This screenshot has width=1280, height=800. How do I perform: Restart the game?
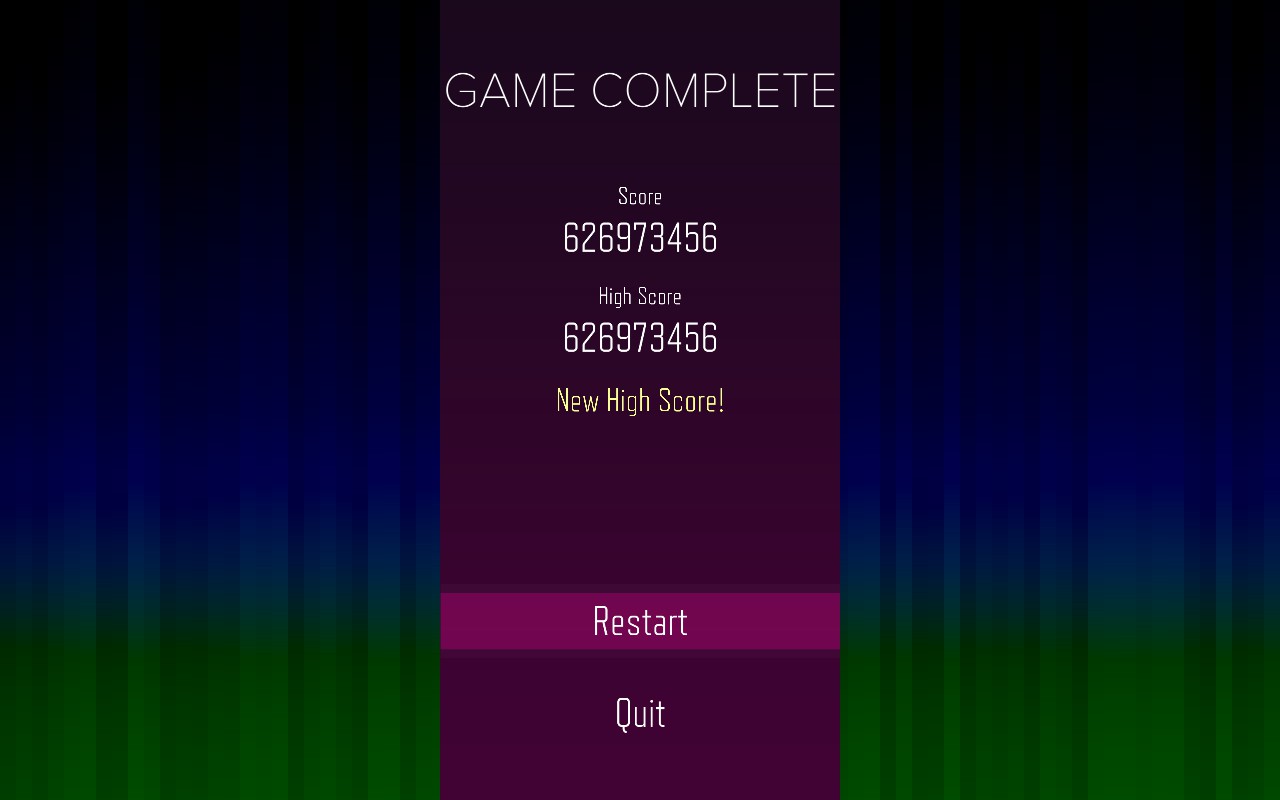tap(640, 621)
